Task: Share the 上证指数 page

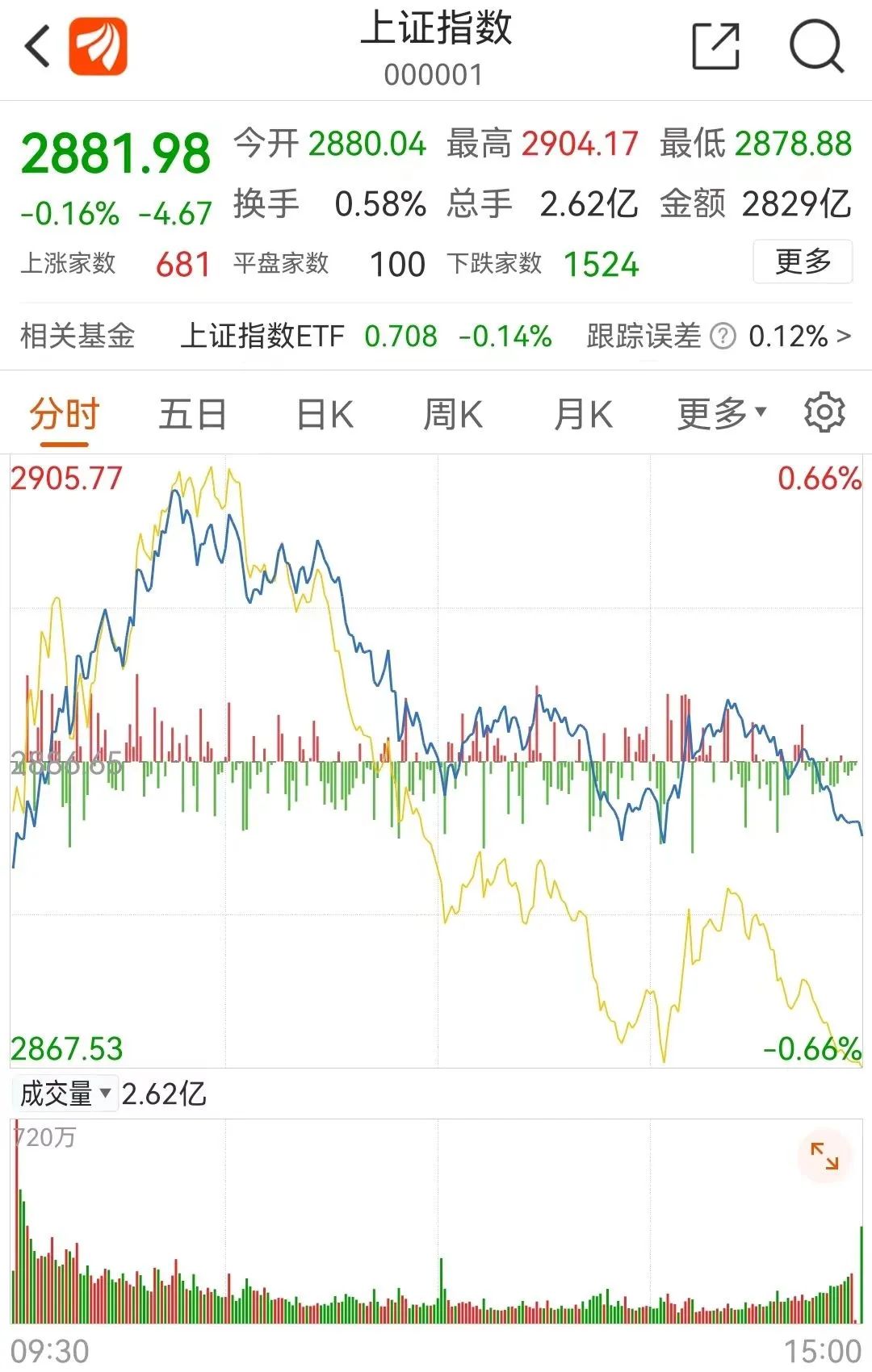Action: pyautogui.click(x=716, y=46)
